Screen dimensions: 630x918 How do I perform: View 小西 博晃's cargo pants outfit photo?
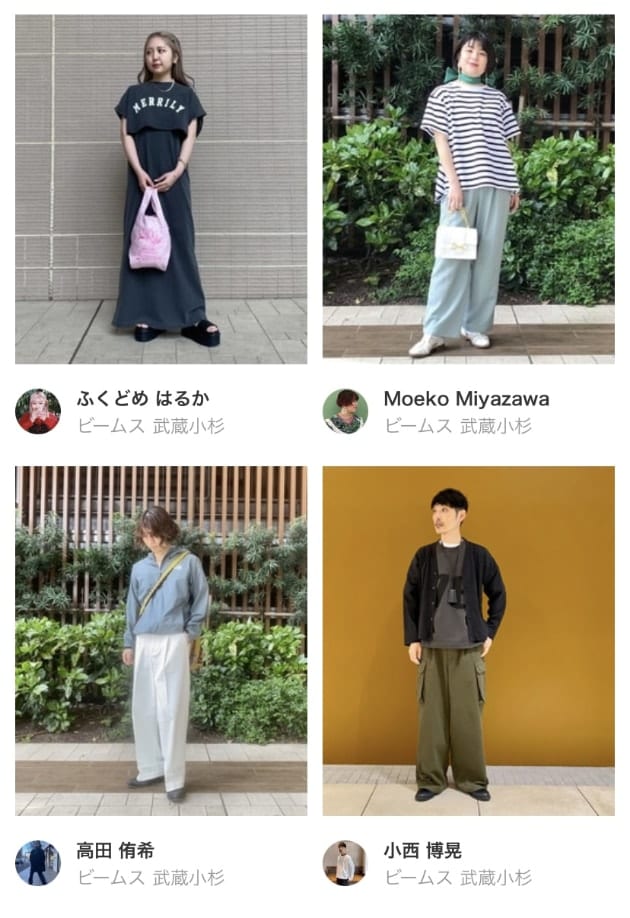468,640
